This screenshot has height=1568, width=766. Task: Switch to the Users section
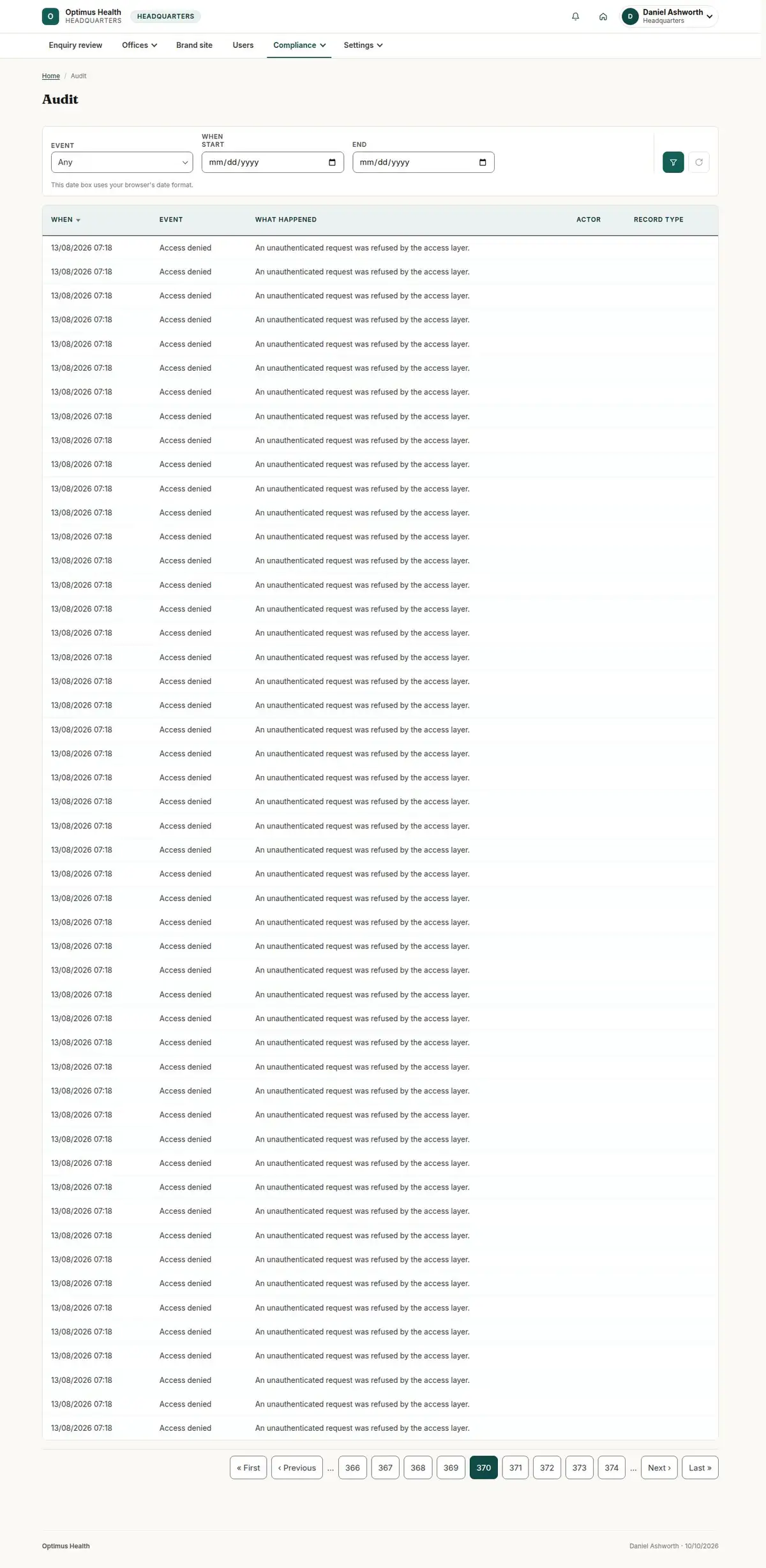coord(243,45)
